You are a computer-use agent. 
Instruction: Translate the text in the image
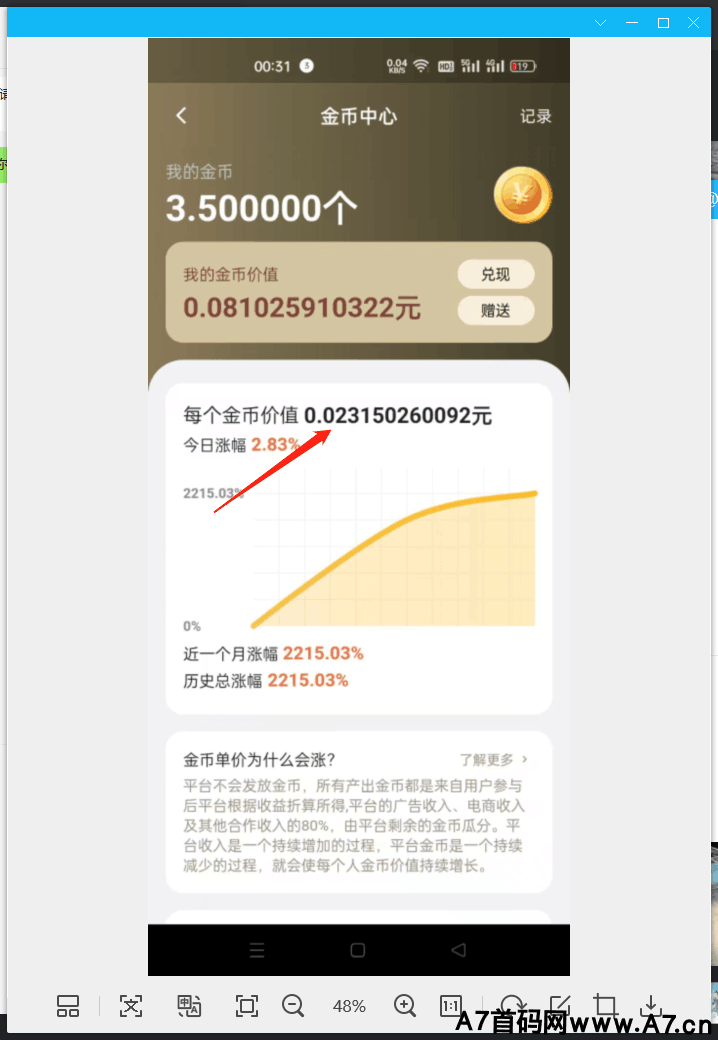click(189, 1006)
